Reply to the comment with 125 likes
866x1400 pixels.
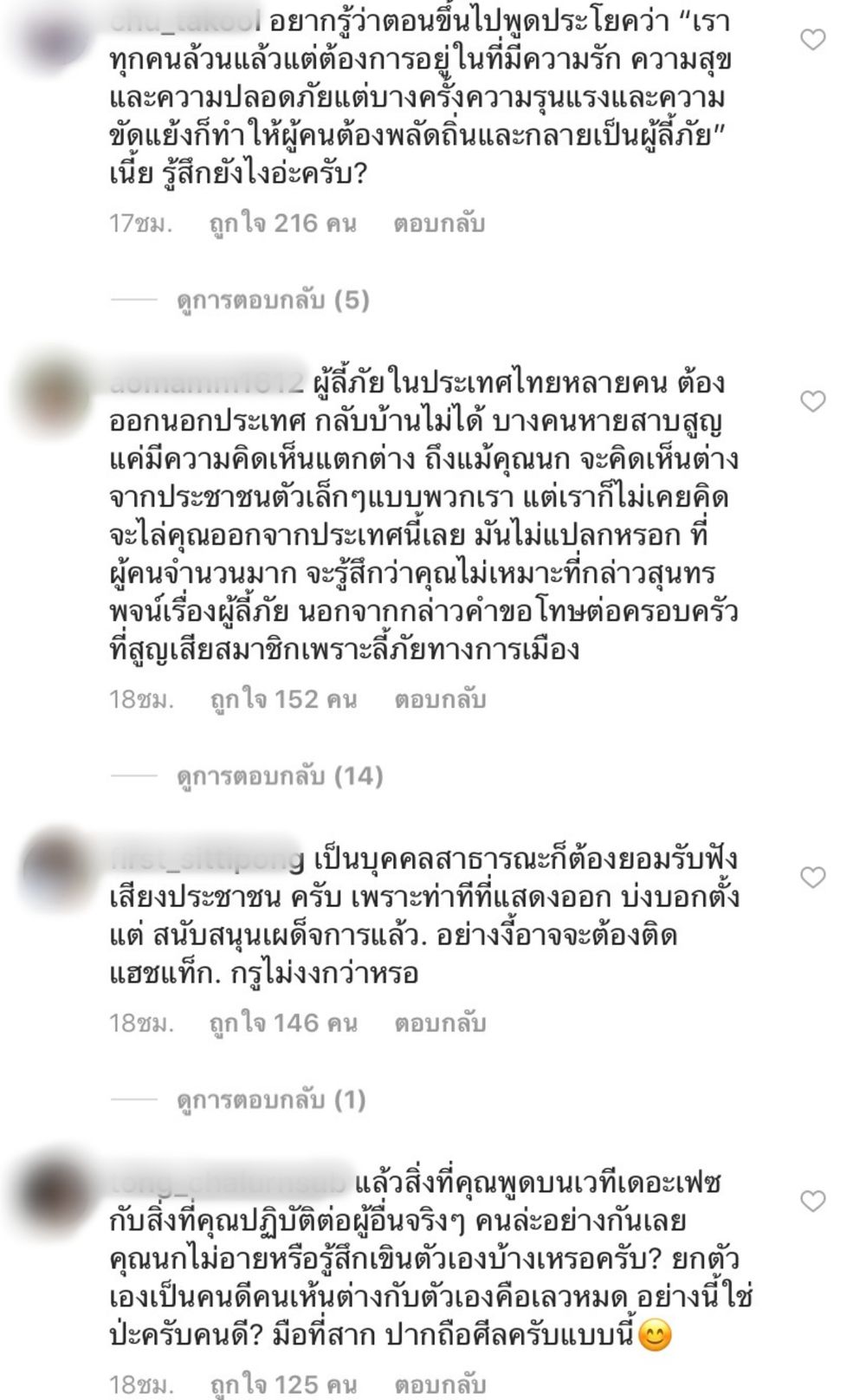440,1384
